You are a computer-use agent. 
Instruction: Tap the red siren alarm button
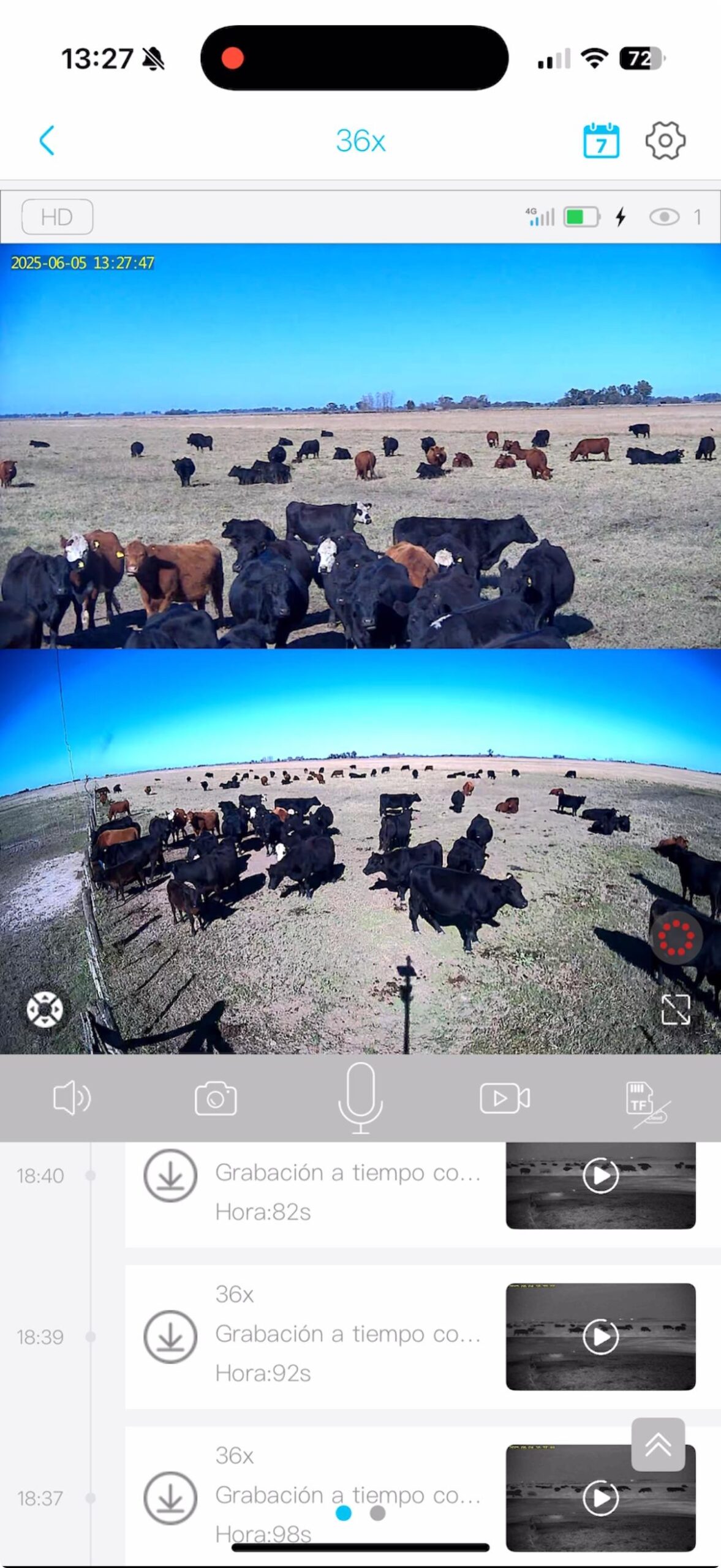tap(676, 938)
